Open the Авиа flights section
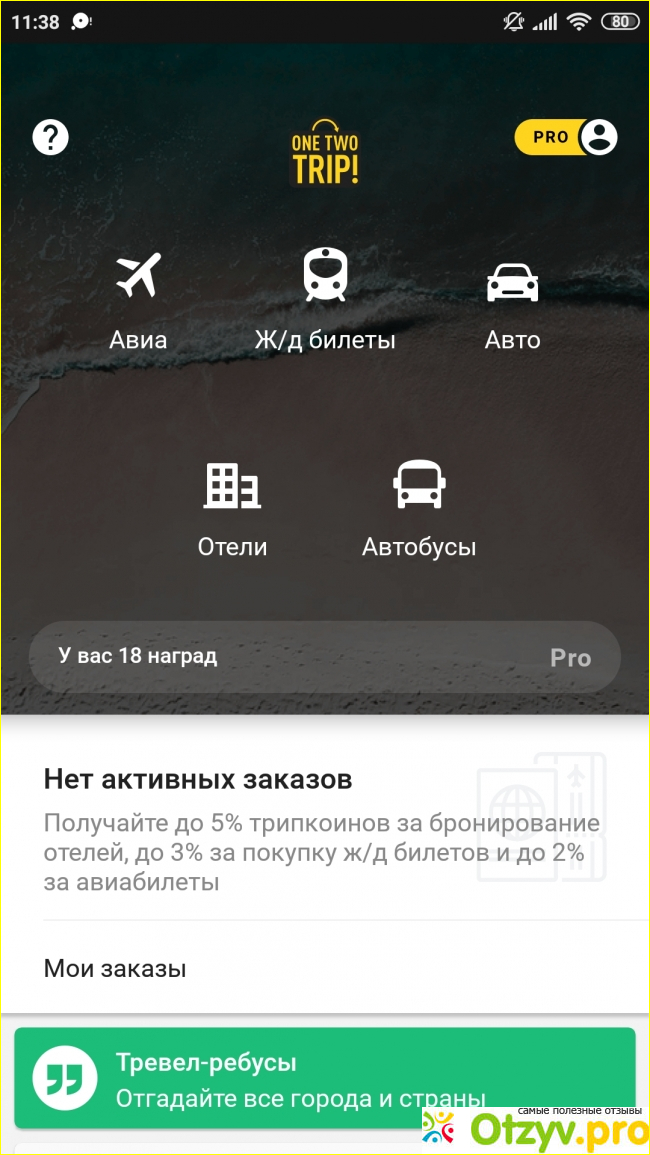Screen dimensions: 650x1155 [x=138, y=301]
